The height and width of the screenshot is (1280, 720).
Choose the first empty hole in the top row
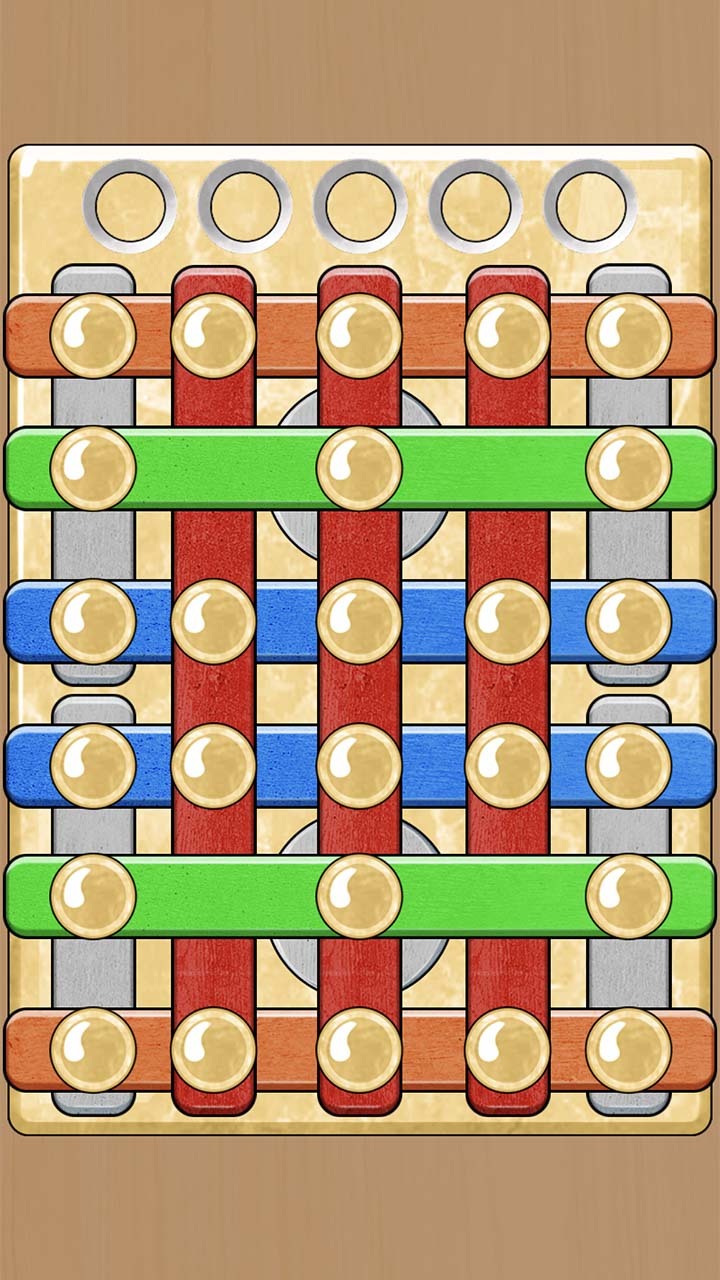[130, 206]
